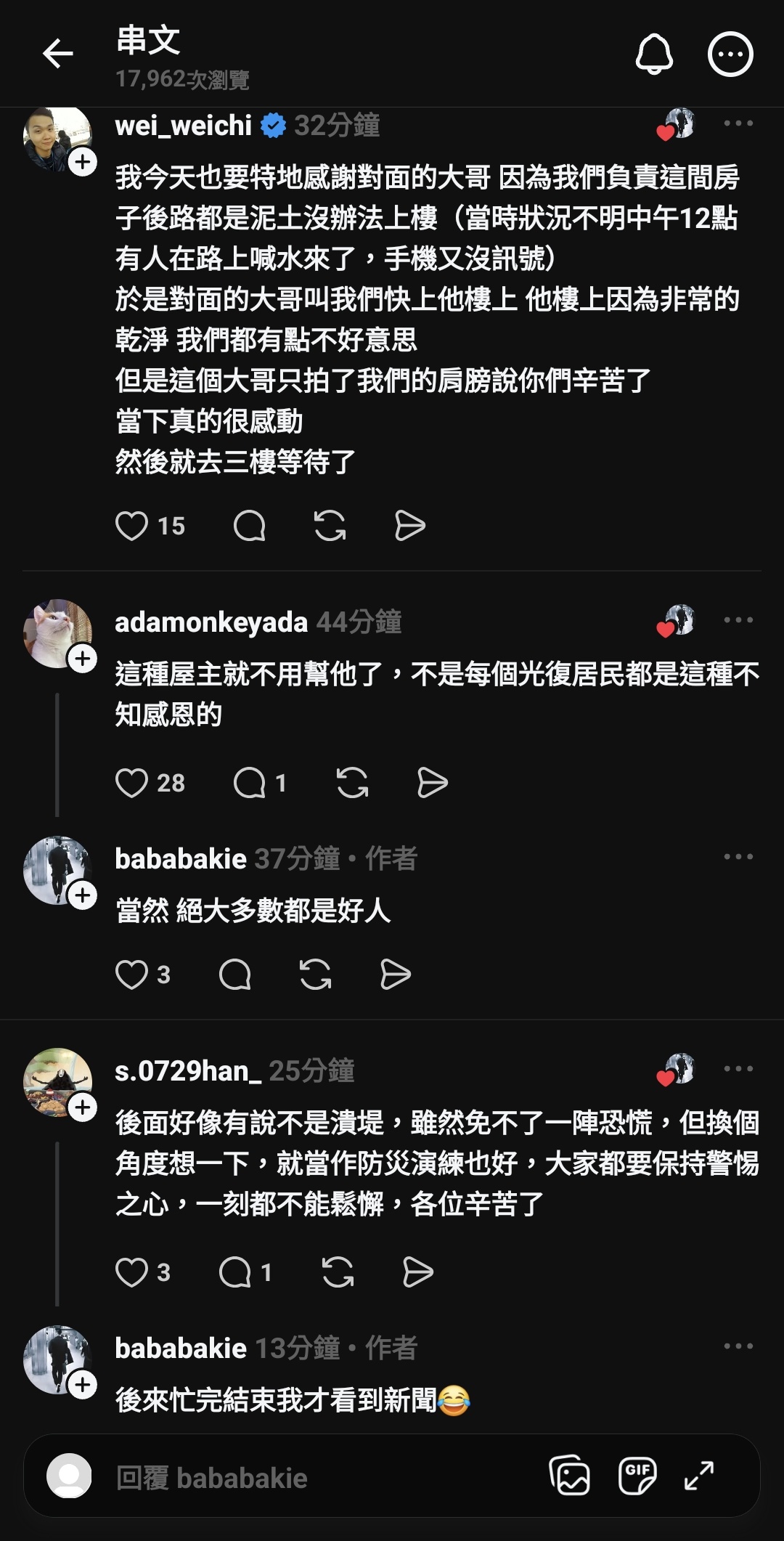Screen dimensions: 784x1541
Task: Open s.0729han_ profile by username
Action: [188, 1070]
